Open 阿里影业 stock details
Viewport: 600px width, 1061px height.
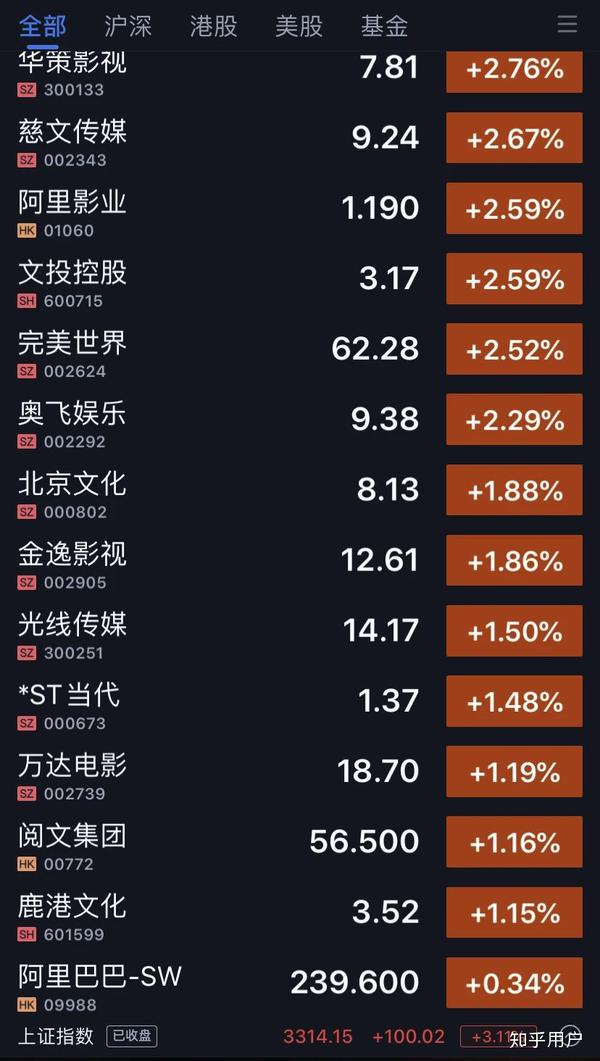coord(300,209)
